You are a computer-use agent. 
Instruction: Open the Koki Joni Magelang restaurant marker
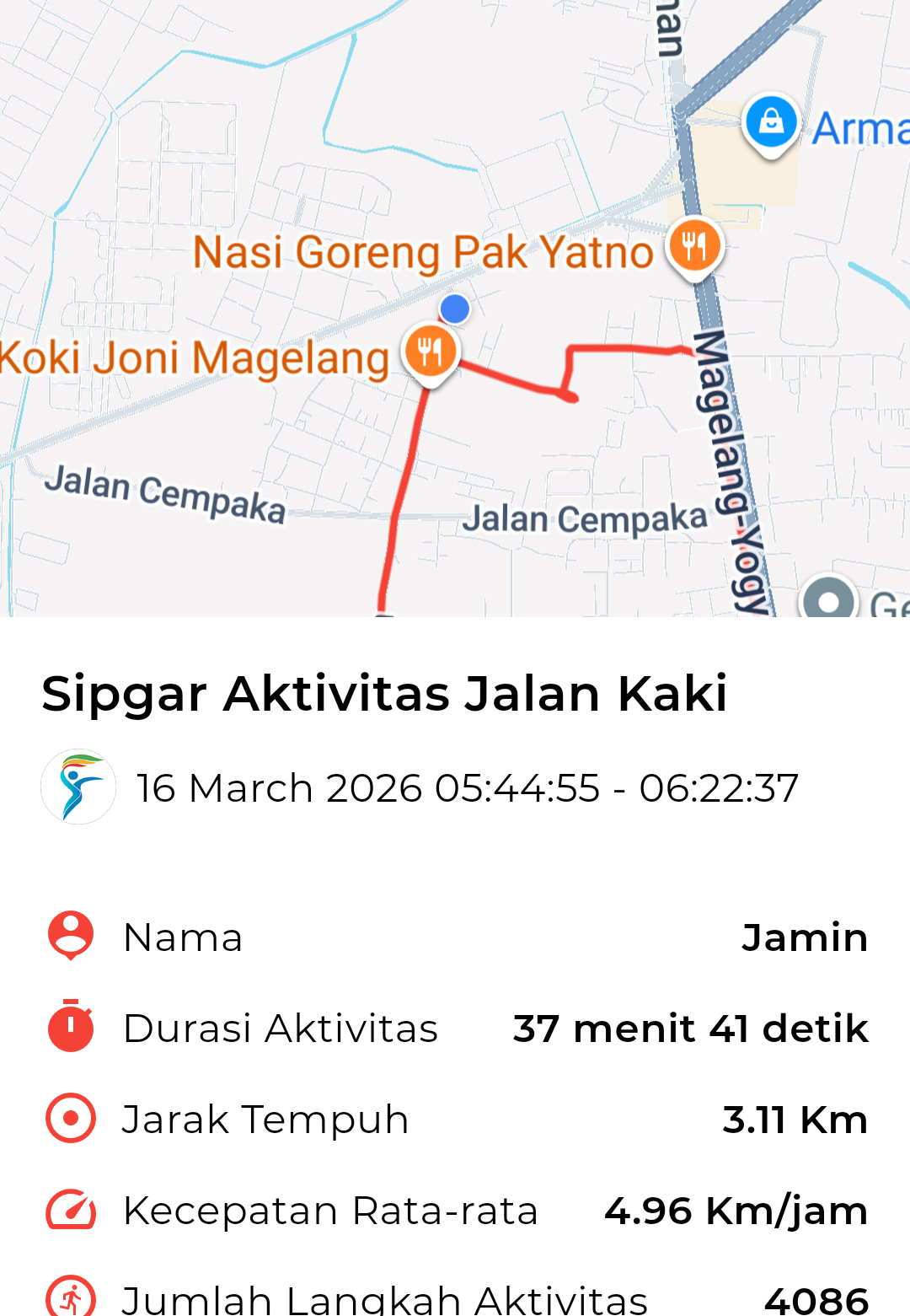click(x=431, y=351)
